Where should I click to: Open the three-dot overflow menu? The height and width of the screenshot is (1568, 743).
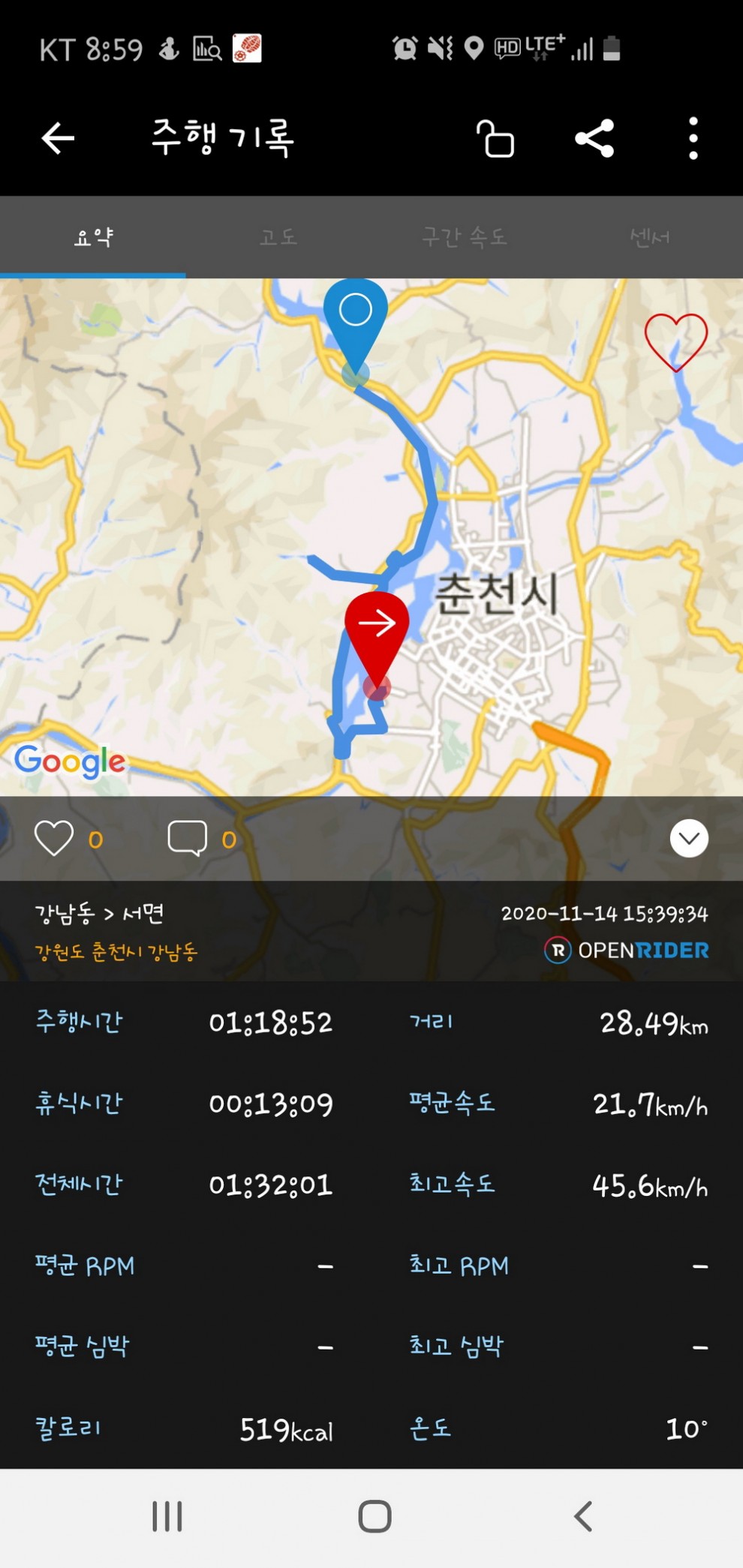click(x=693, y=138)
